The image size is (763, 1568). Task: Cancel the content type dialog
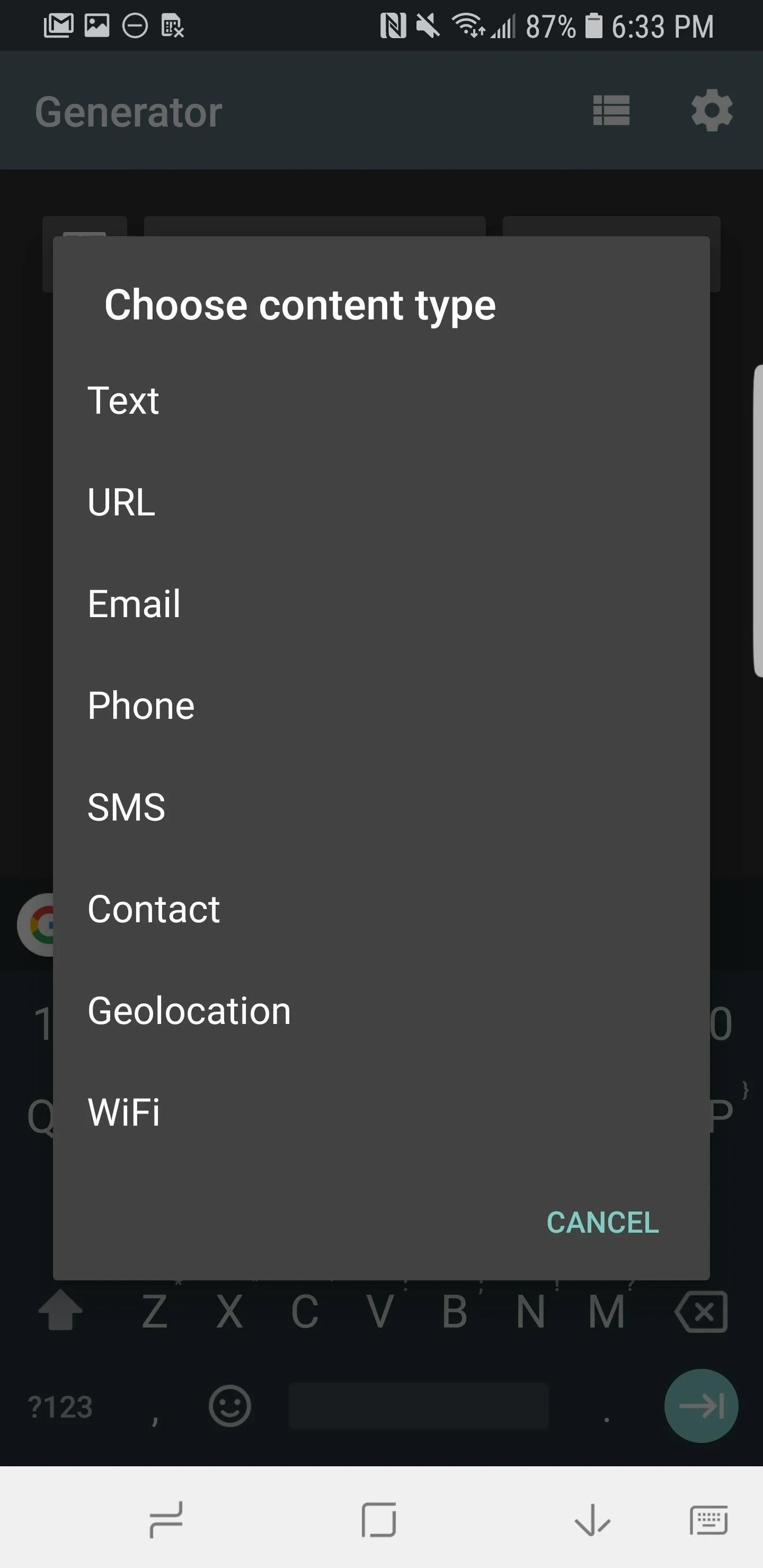pos(602,1222)
